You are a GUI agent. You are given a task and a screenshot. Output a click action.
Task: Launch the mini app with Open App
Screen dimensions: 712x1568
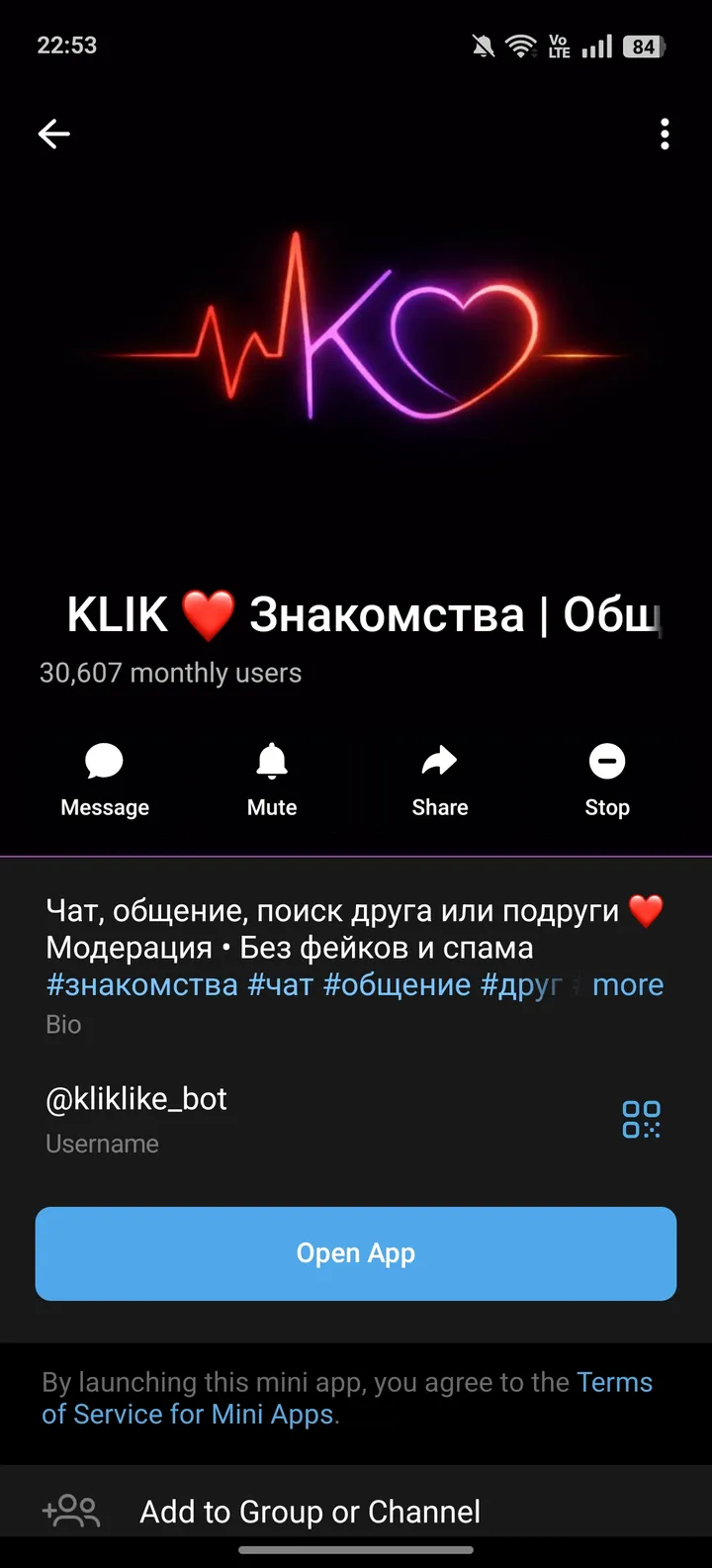(x=356, y=1252)
